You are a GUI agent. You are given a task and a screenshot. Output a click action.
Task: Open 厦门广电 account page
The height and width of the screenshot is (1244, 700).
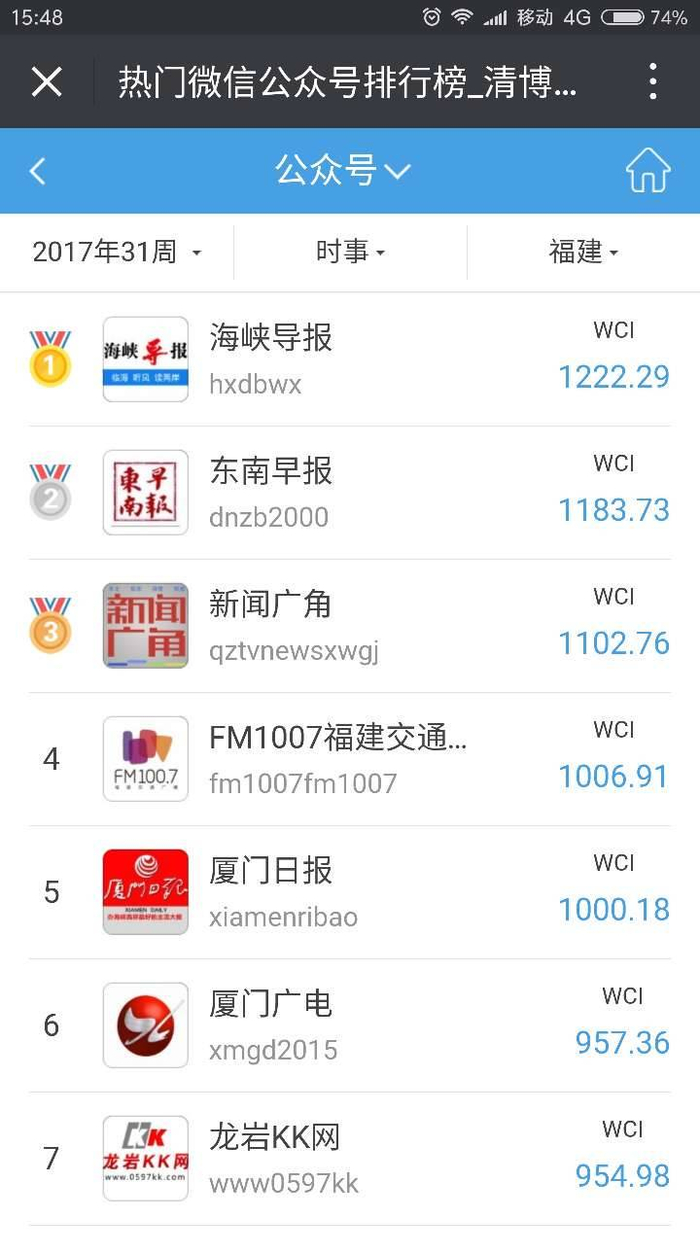pyautogui.click(x=350, y=1025)
